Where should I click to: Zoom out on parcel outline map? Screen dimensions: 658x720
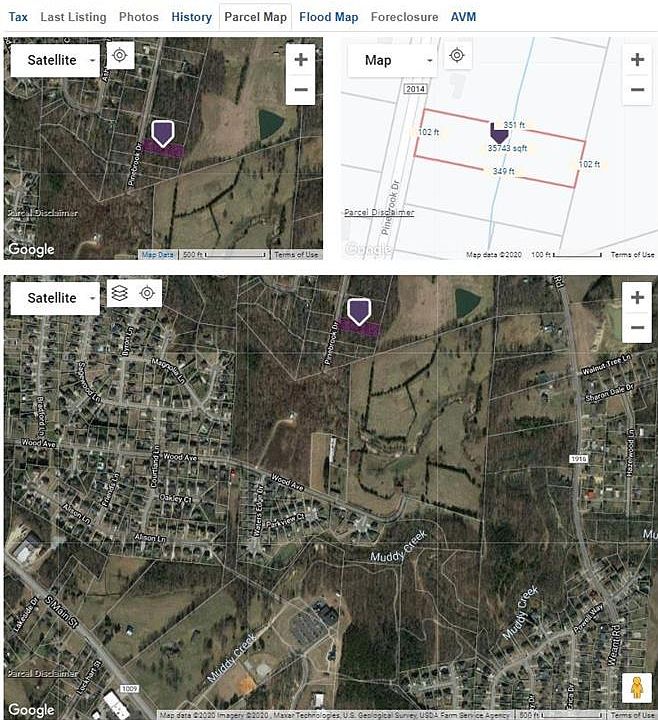[x=637, y=89]
